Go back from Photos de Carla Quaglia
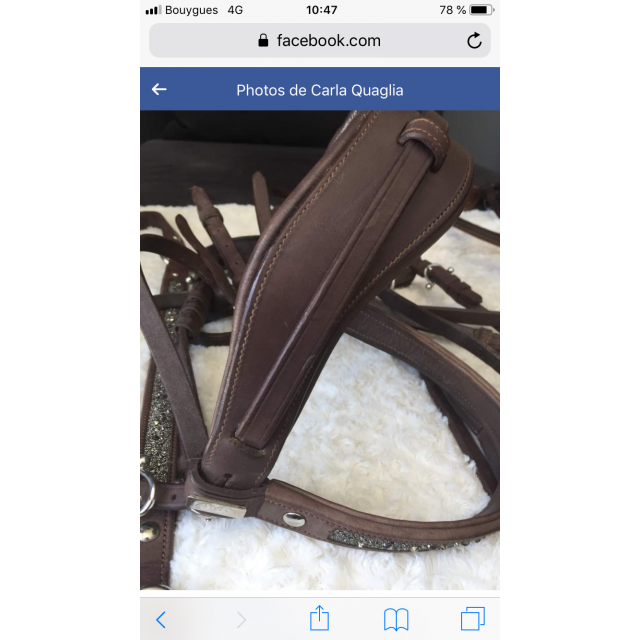The width and height of the screenshot is (640, 640). point(159,90)
